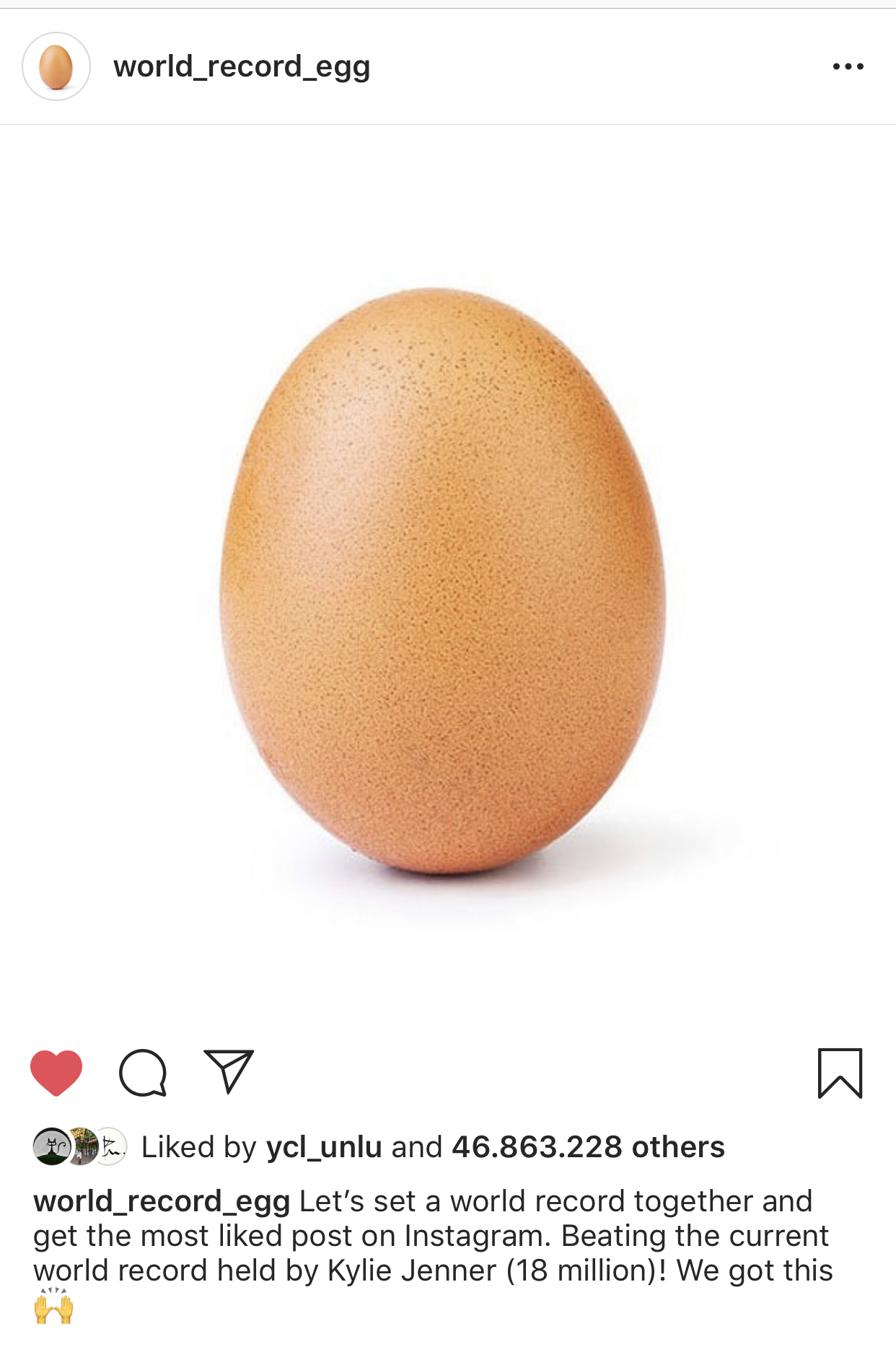Screen dimensions: 896x1352
Task: Share the post via paper plane icon
Action: coord(229,1071)
